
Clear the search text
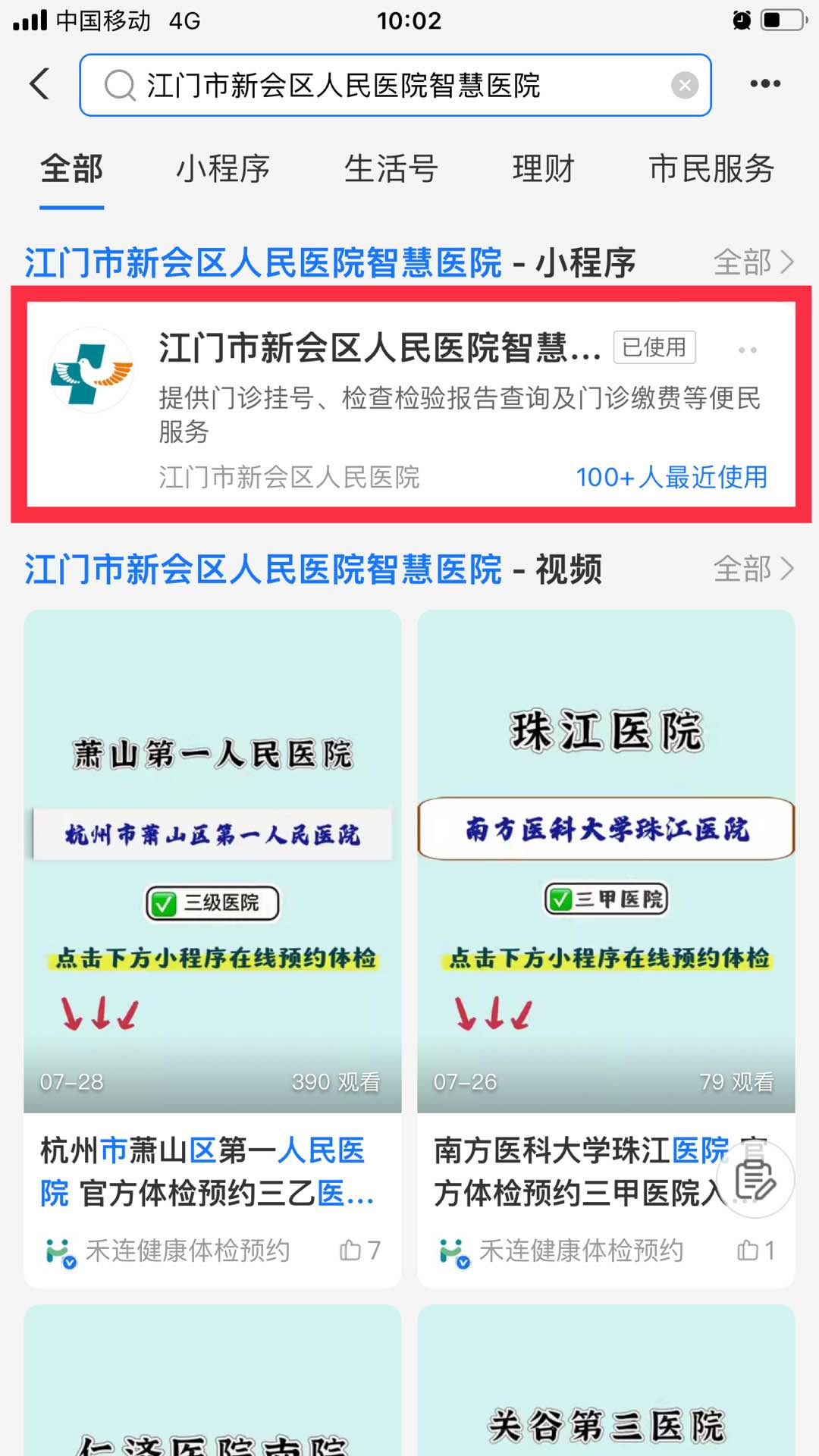click(x=684, y=85)
